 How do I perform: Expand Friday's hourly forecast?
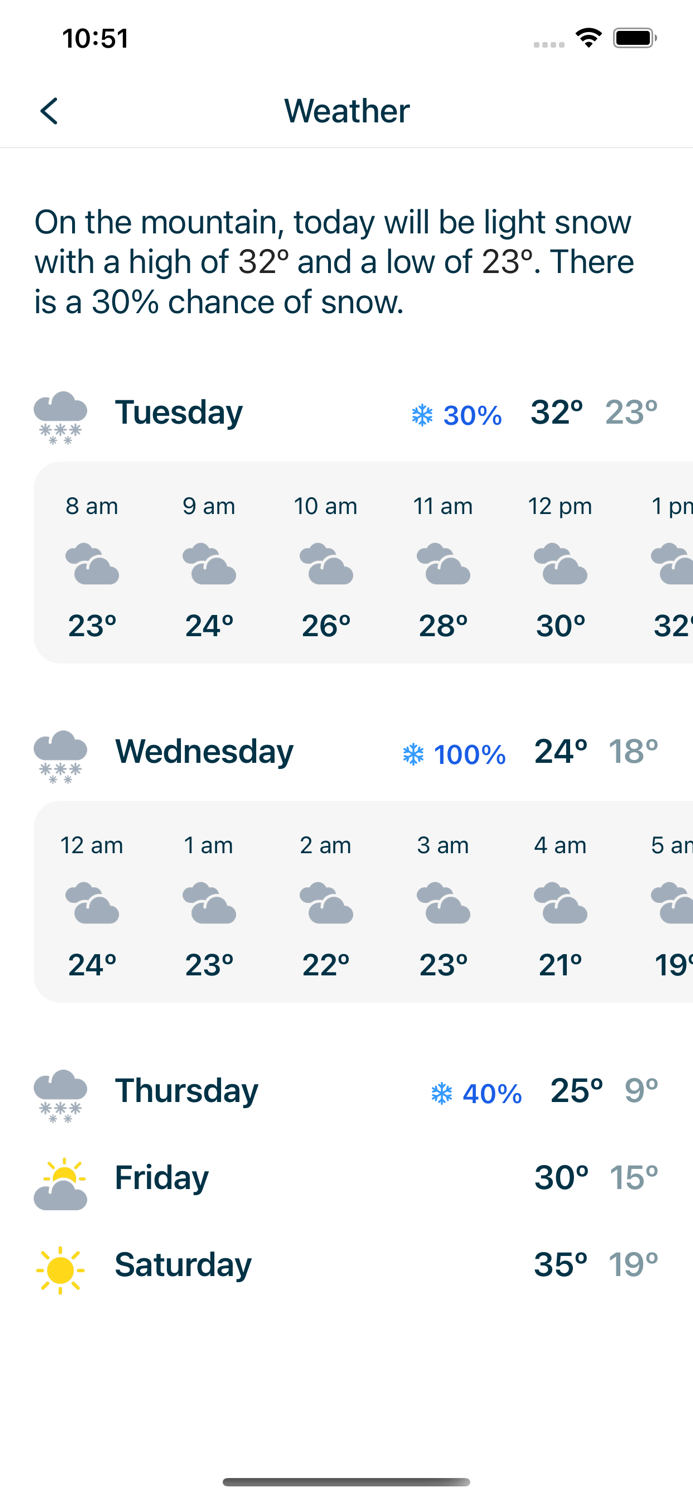[x=346, y=1178]
